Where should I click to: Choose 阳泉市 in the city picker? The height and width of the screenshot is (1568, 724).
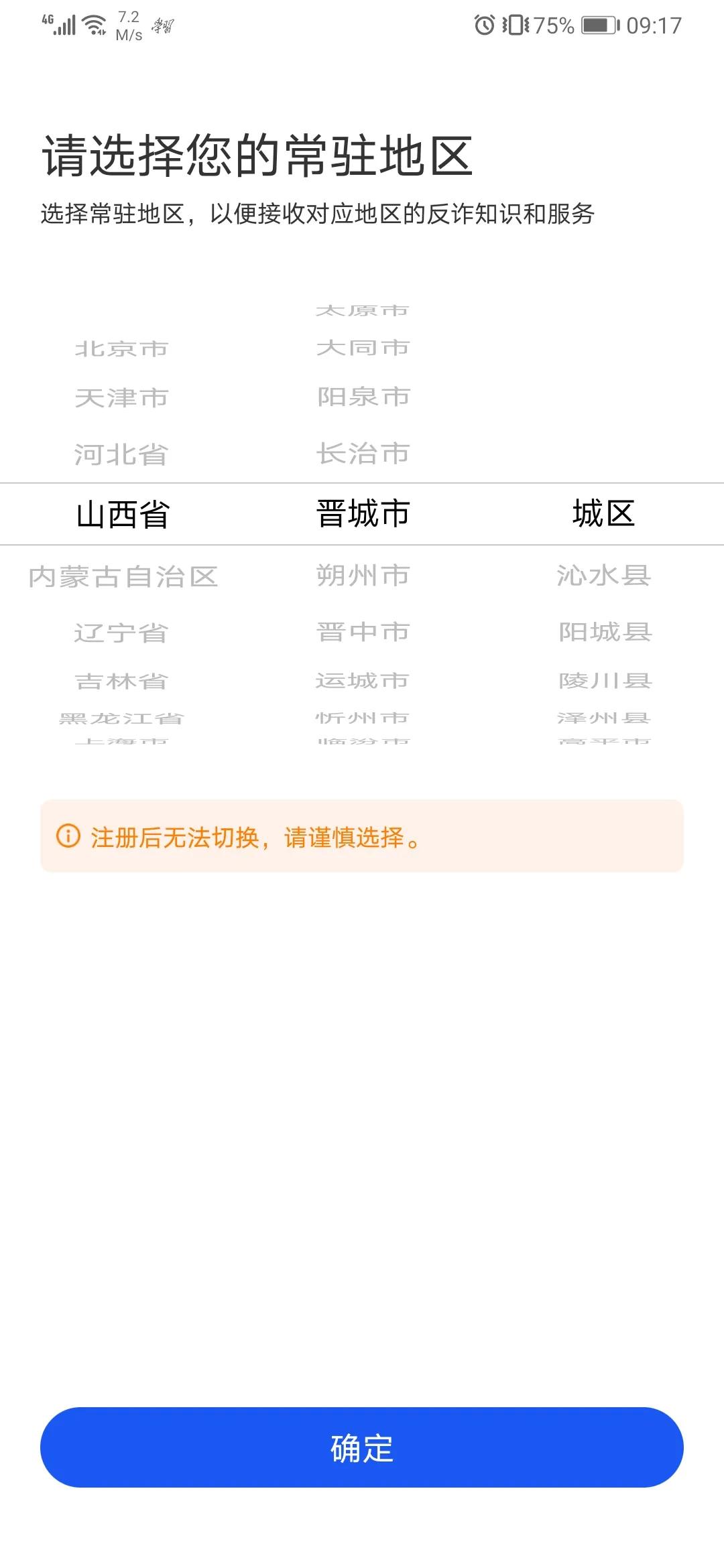click(x=363, y=396)
